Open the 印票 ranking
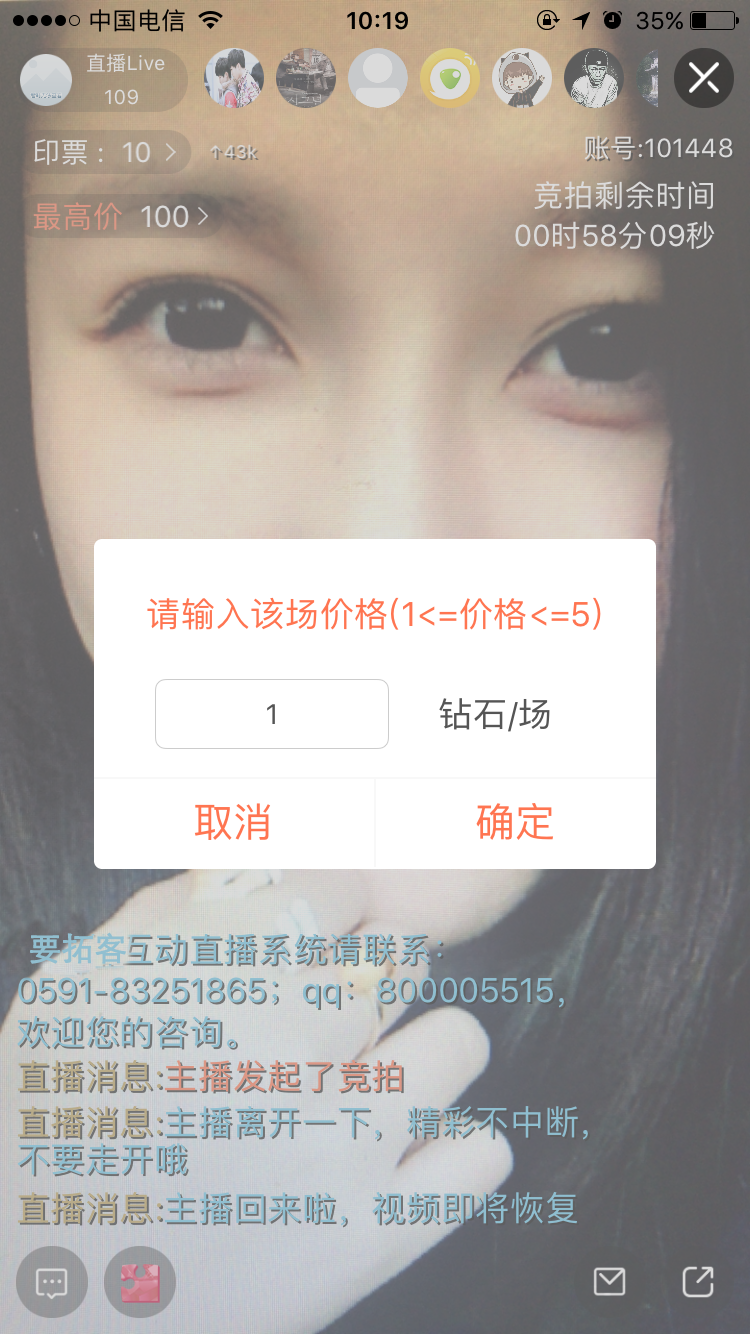The height and width of the screenshot is (1334, 750). [110, 152]
